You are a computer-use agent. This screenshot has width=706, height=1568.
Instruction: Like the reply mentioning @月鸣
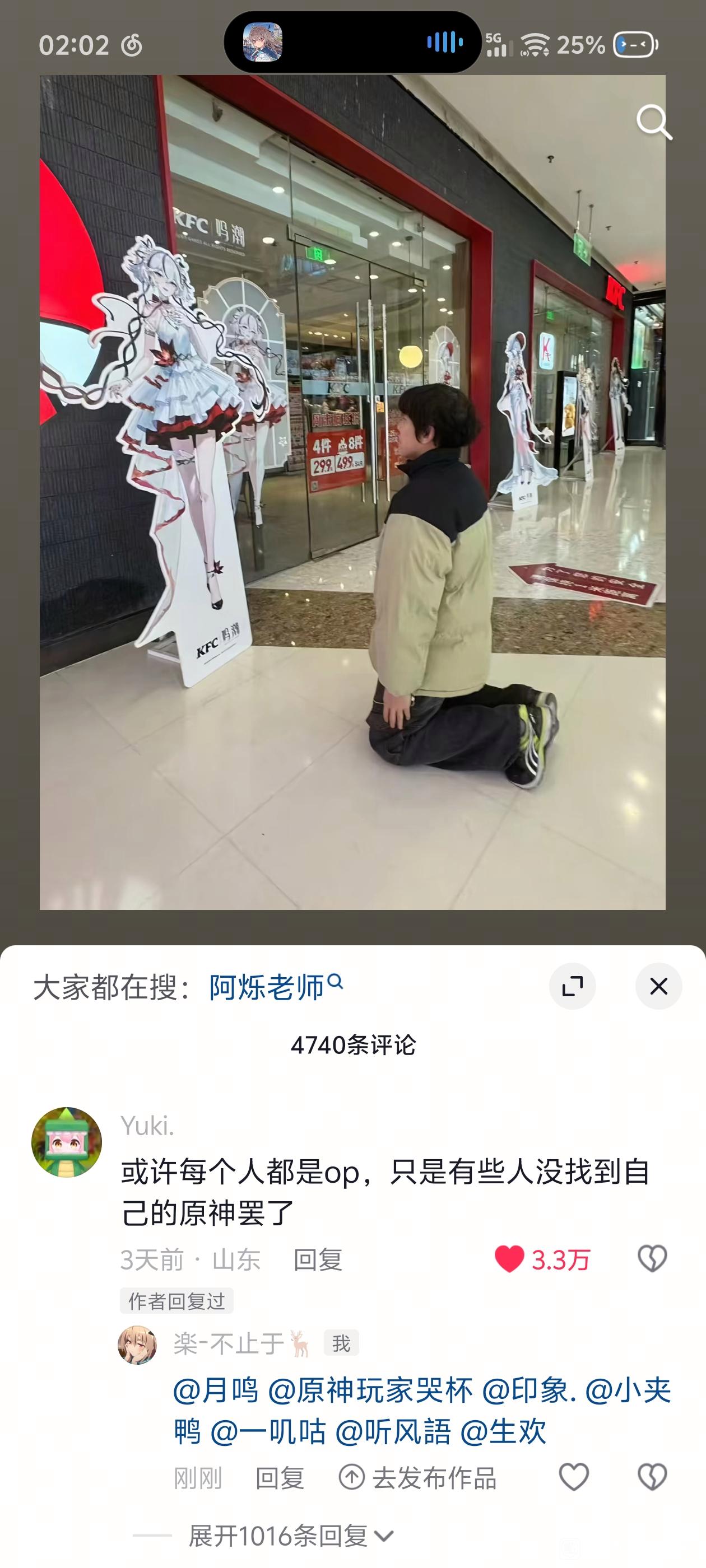573,1477
